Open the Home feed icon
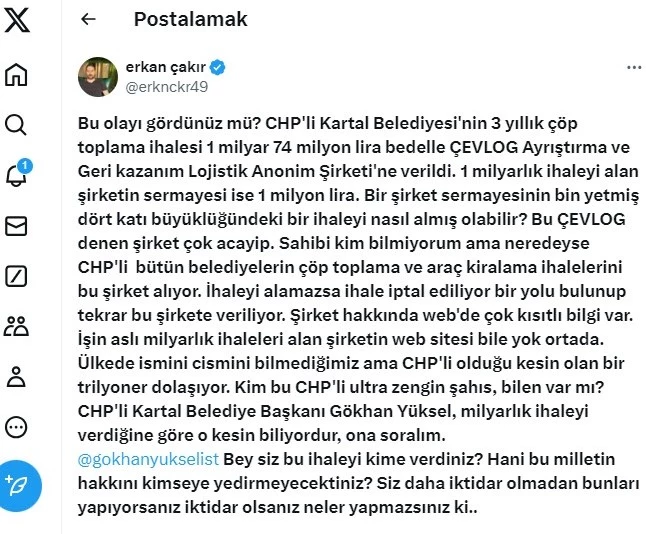 coord(17,75)
